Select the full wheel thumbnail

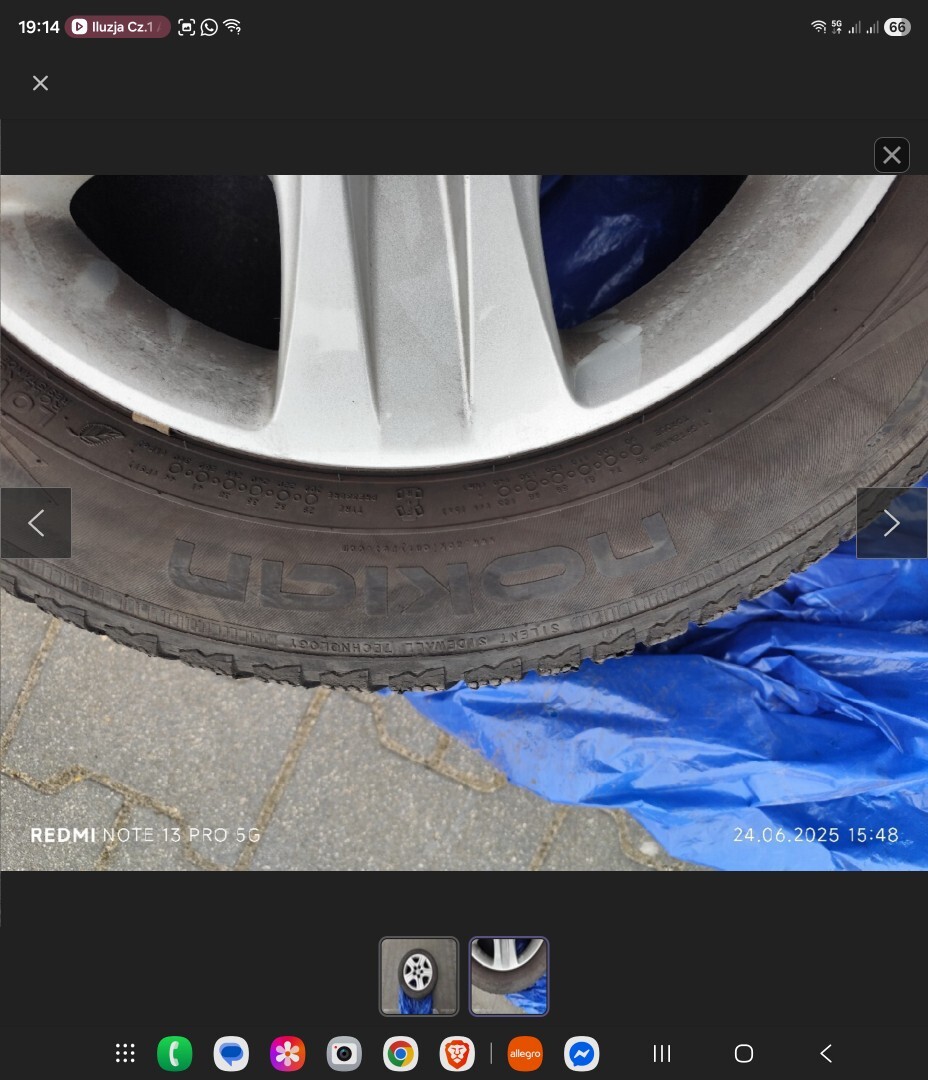[419, 975]
